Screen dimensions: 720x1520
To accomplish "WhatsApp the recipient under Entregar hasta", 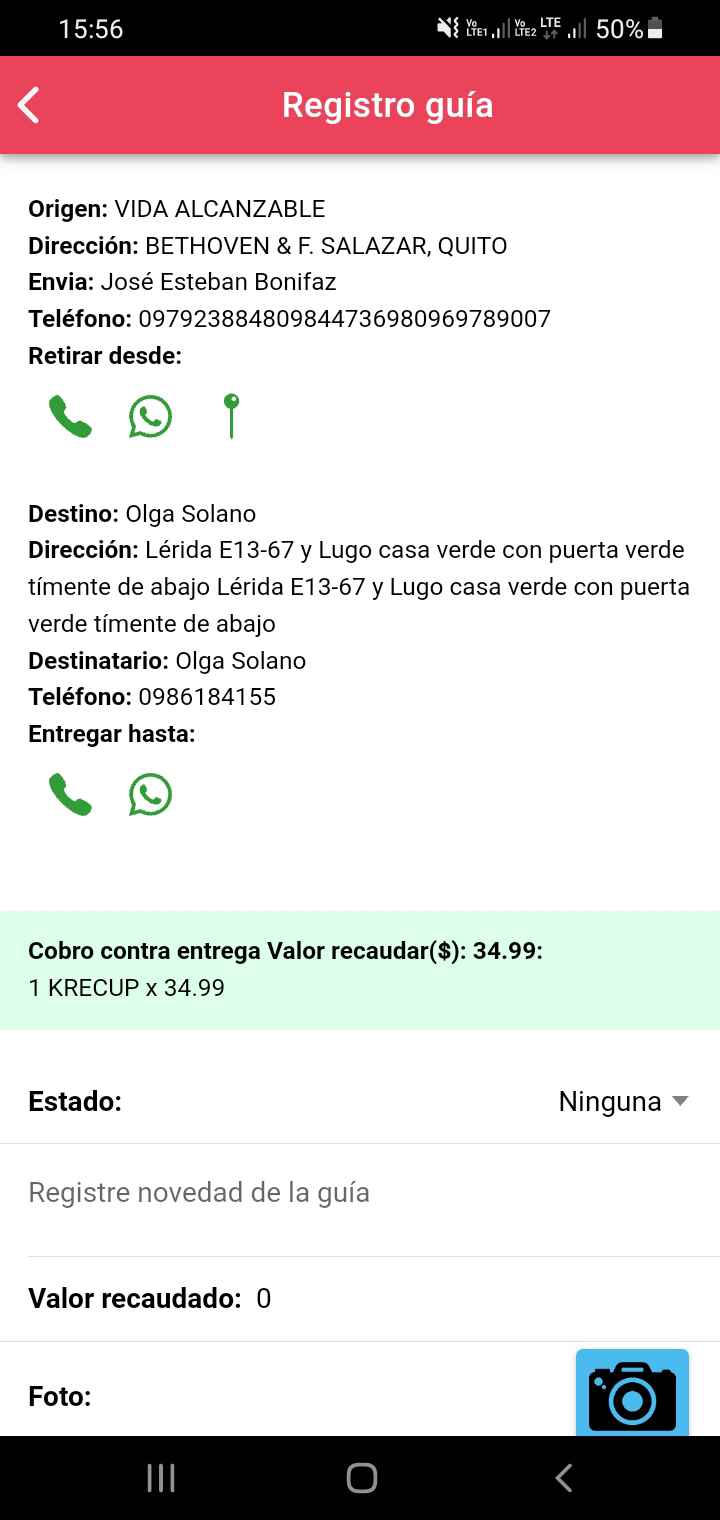I will point(150,794).
